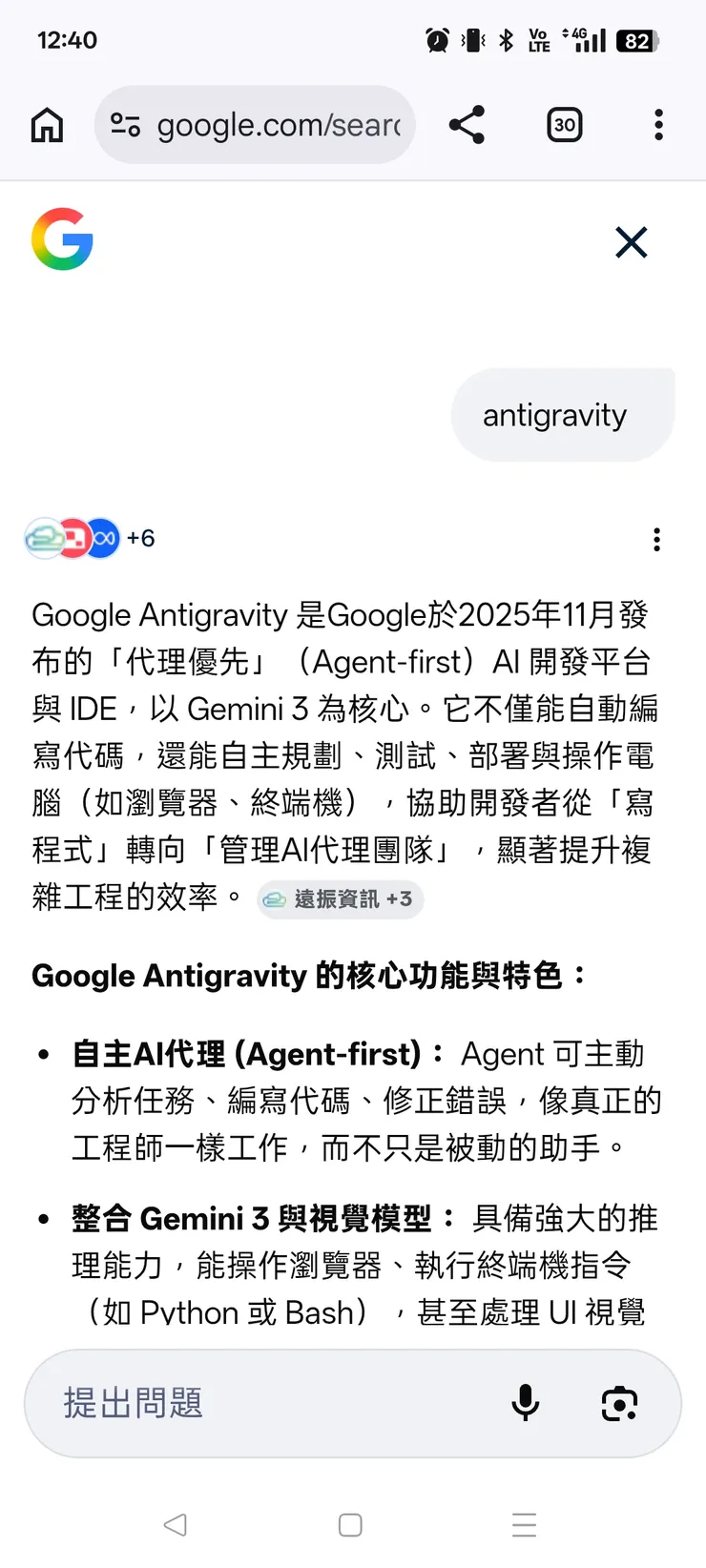Tap the share icon in the toolbar
Screen dimensions: 706x1568
pos(467,124)
